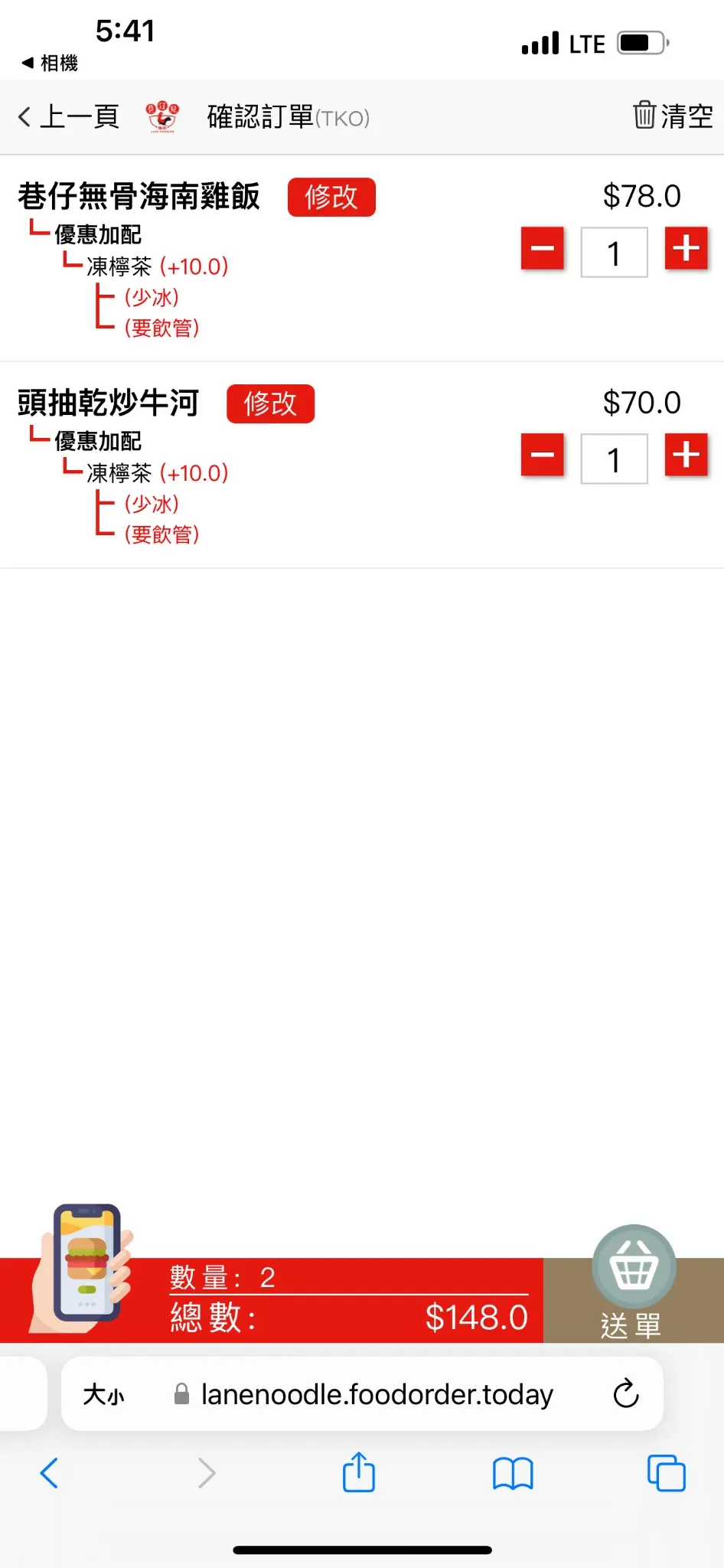Increase quantity of 頭抽乾炒牛河
The image size is (724, 1568).
[x=686, y=456]
